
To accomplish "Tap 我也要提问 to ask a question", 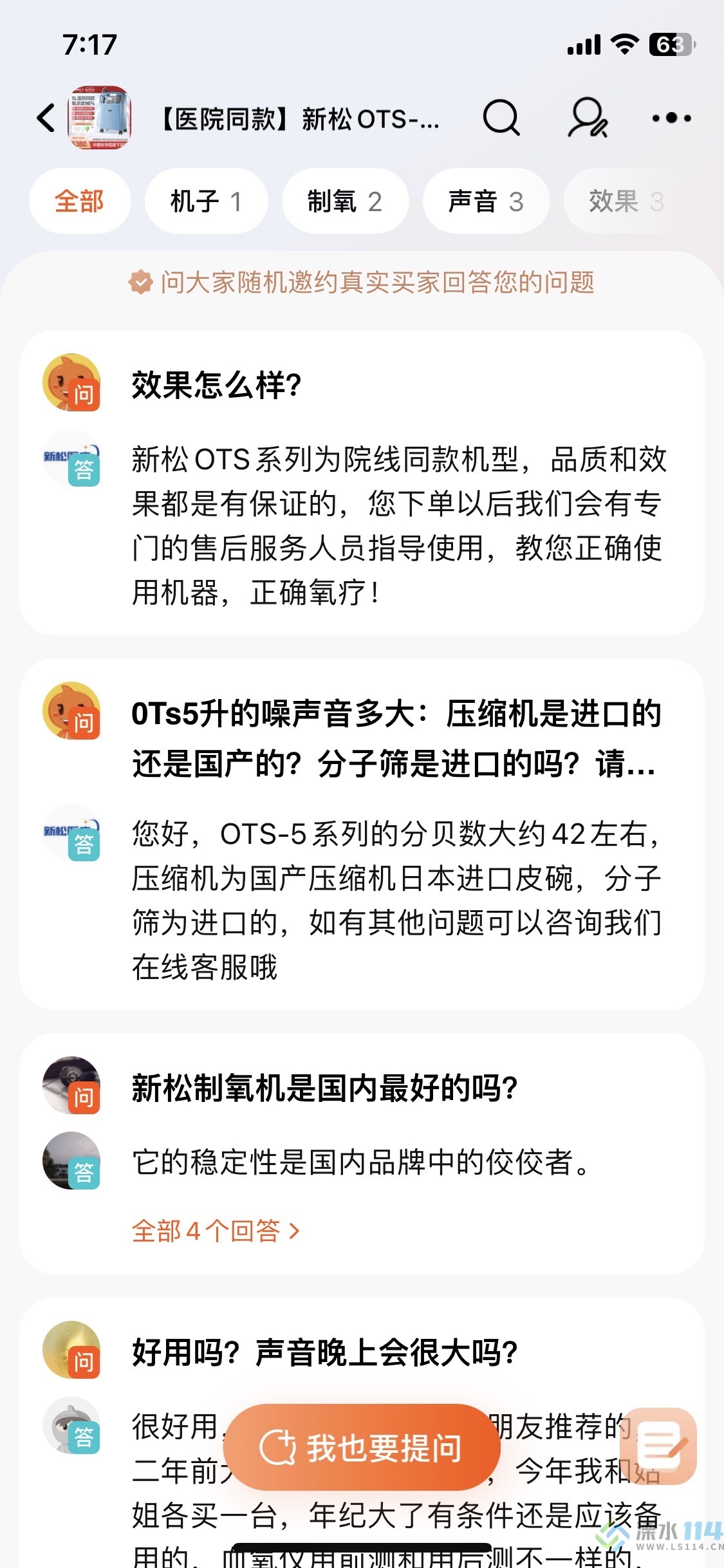I will (x=362, y=1448).
